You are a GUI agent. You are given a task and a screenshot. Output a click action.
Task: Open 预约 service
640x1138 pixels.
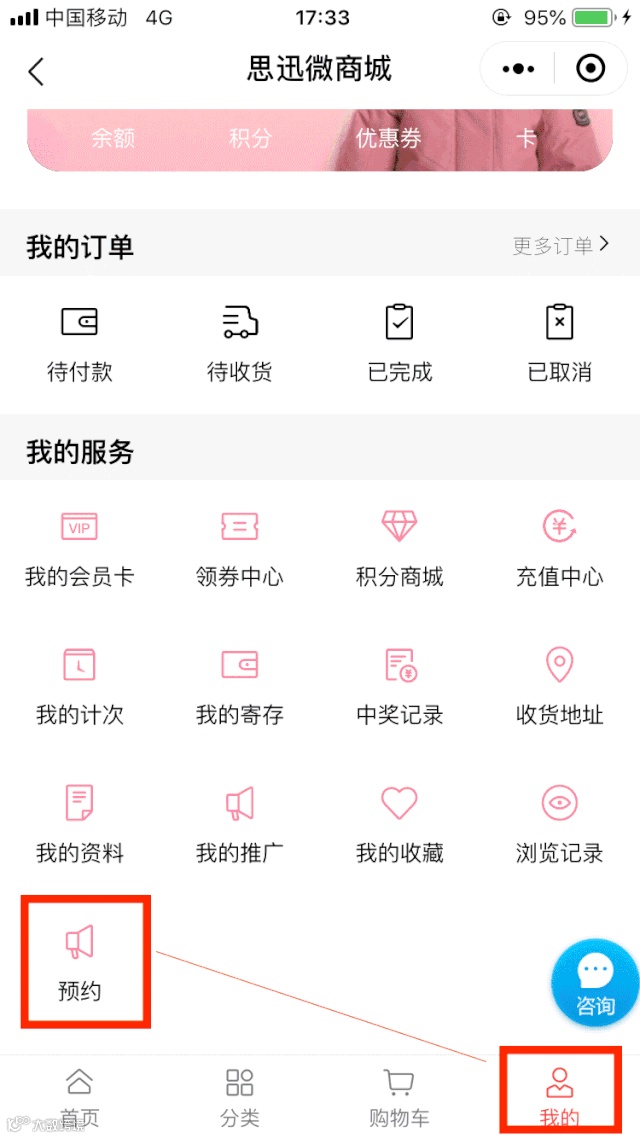pyautogui.click(x=80, y=962)
